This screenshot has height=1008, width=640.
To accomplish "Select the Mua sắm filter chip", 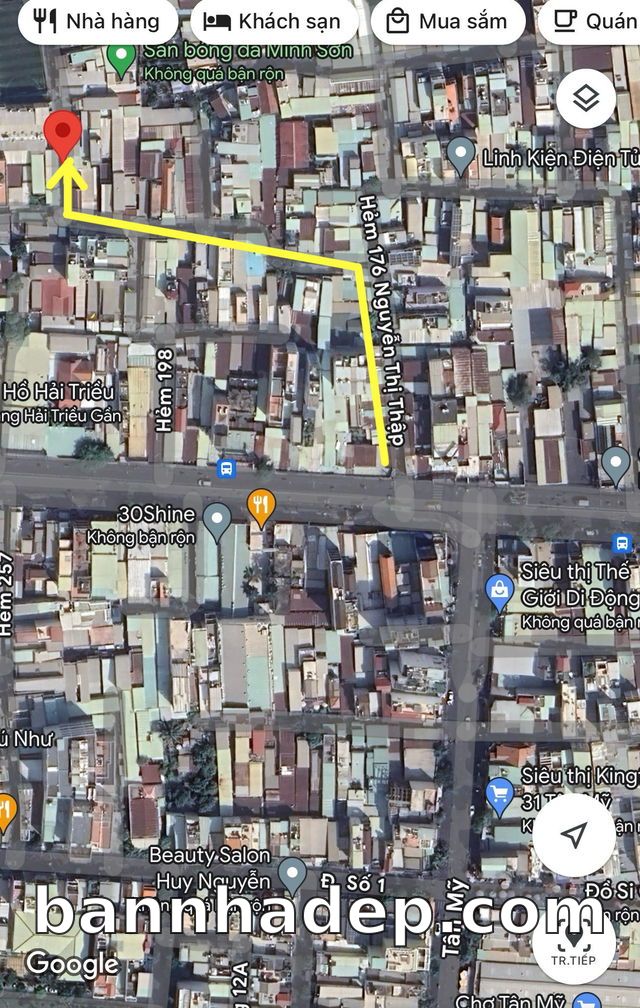I will [x=446, y=21].
